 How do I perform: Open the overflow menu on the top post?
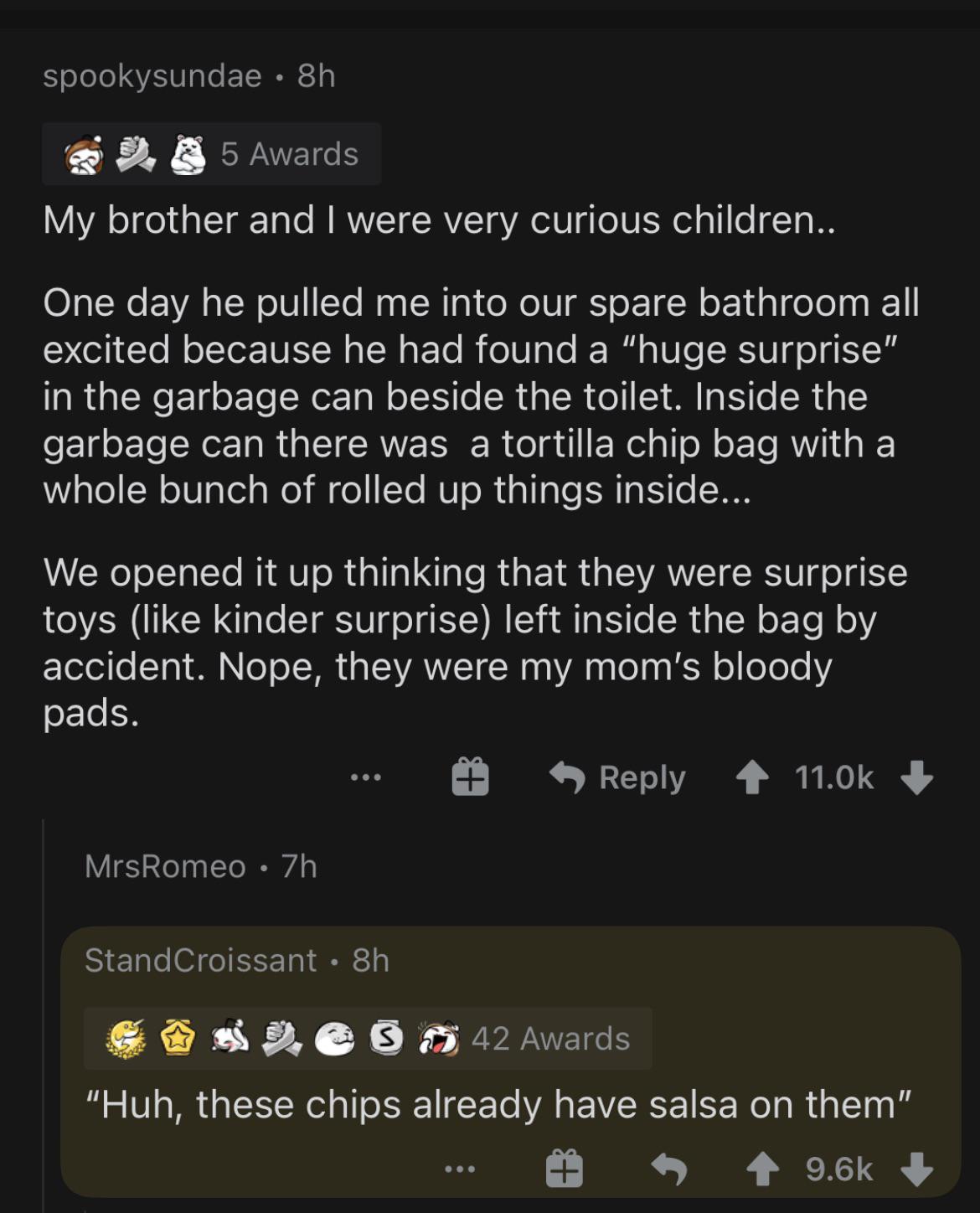366,777
